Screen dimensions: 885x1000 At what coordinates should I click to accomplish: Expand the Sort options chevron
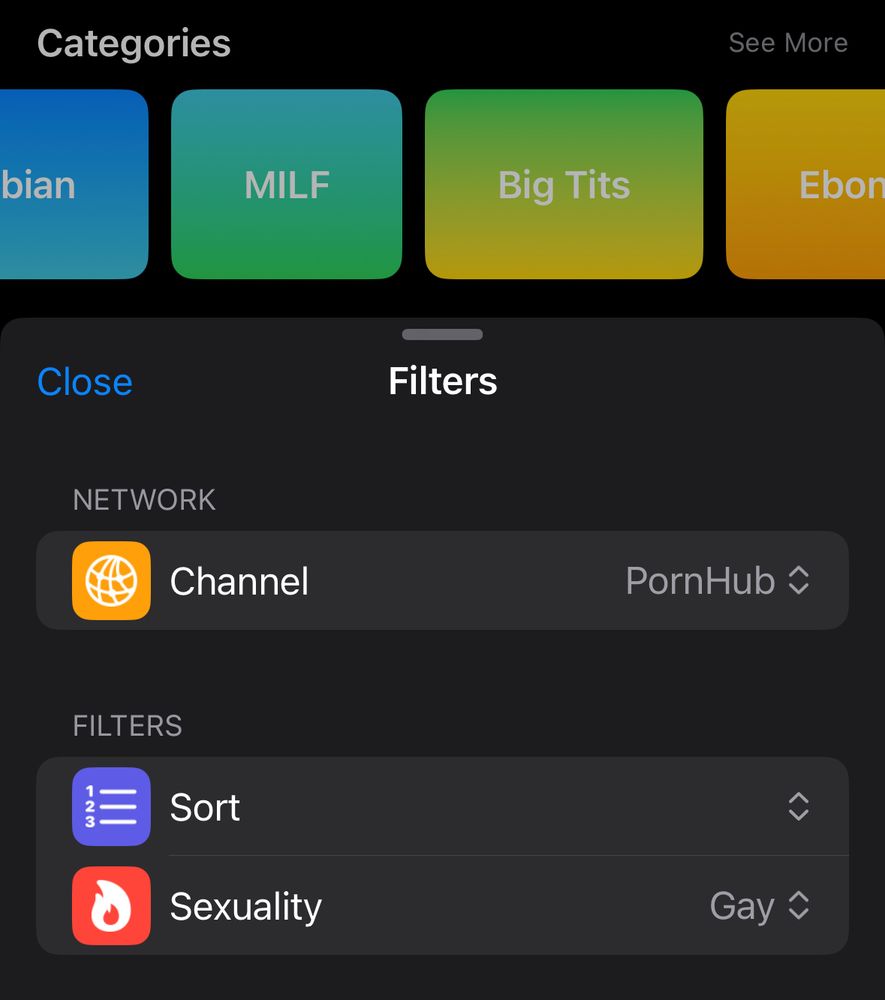point(799,806)
